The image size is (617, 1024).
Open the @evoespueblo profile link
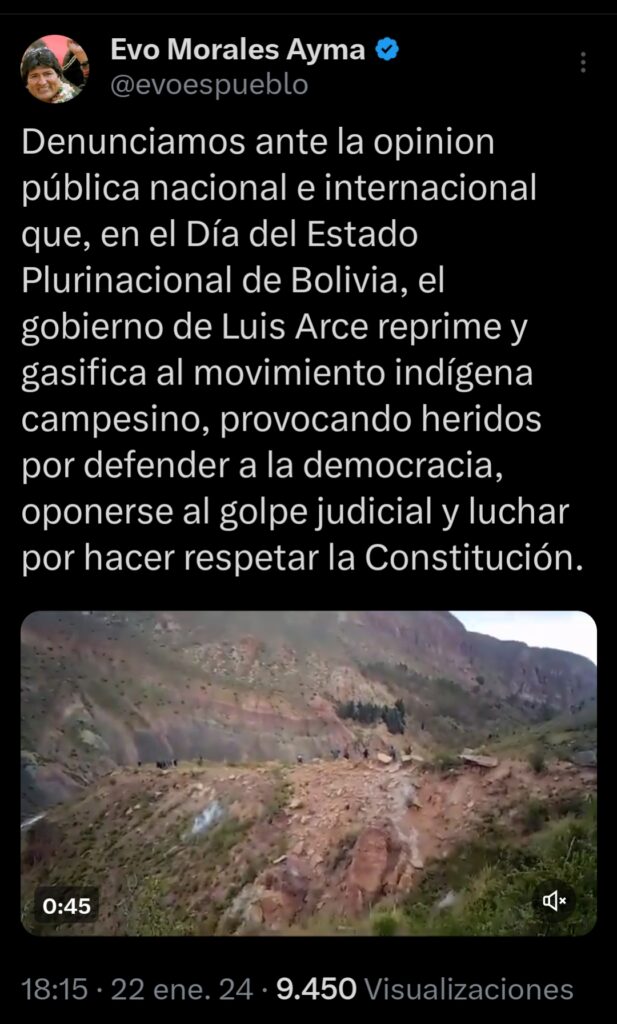click(x=208, y=85)
